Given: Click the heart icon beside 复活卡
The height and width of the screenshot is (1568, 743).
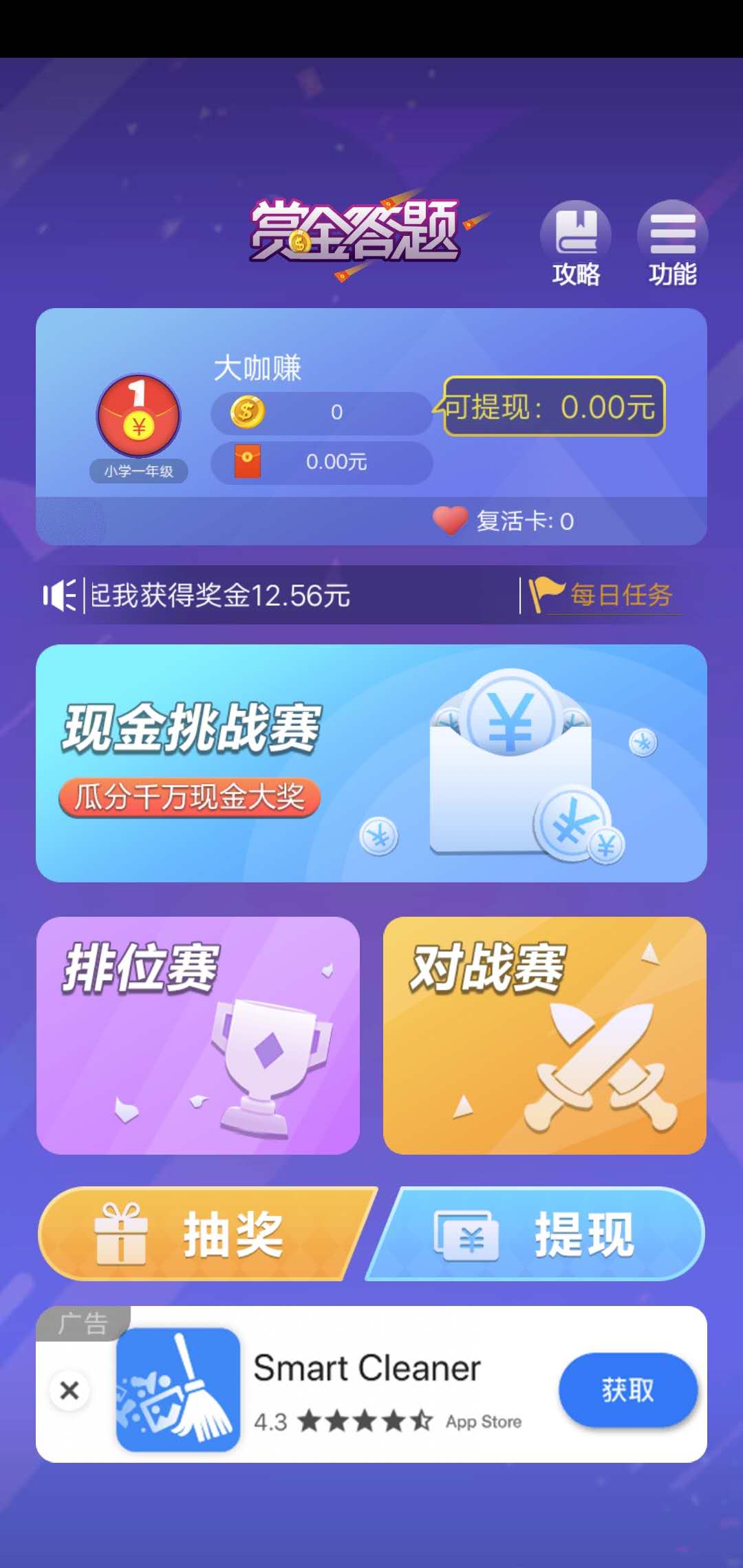Looking at the screenshot, I should click(x=451, y=521).
